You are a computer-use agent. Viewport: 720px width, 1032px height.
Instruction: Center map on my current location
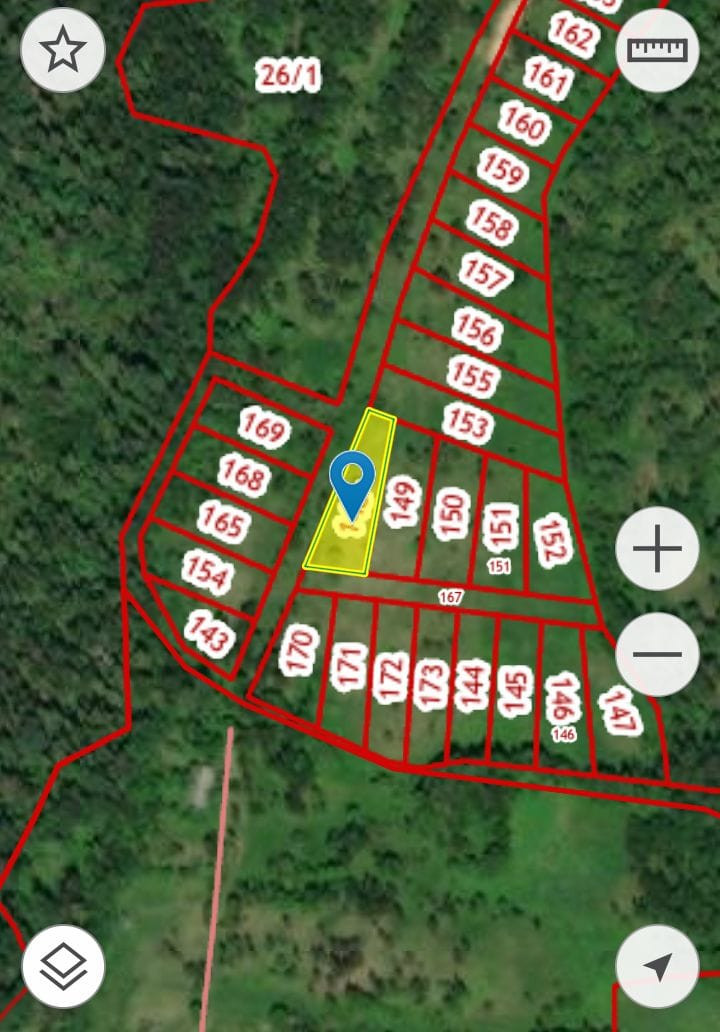coord(657,966)
